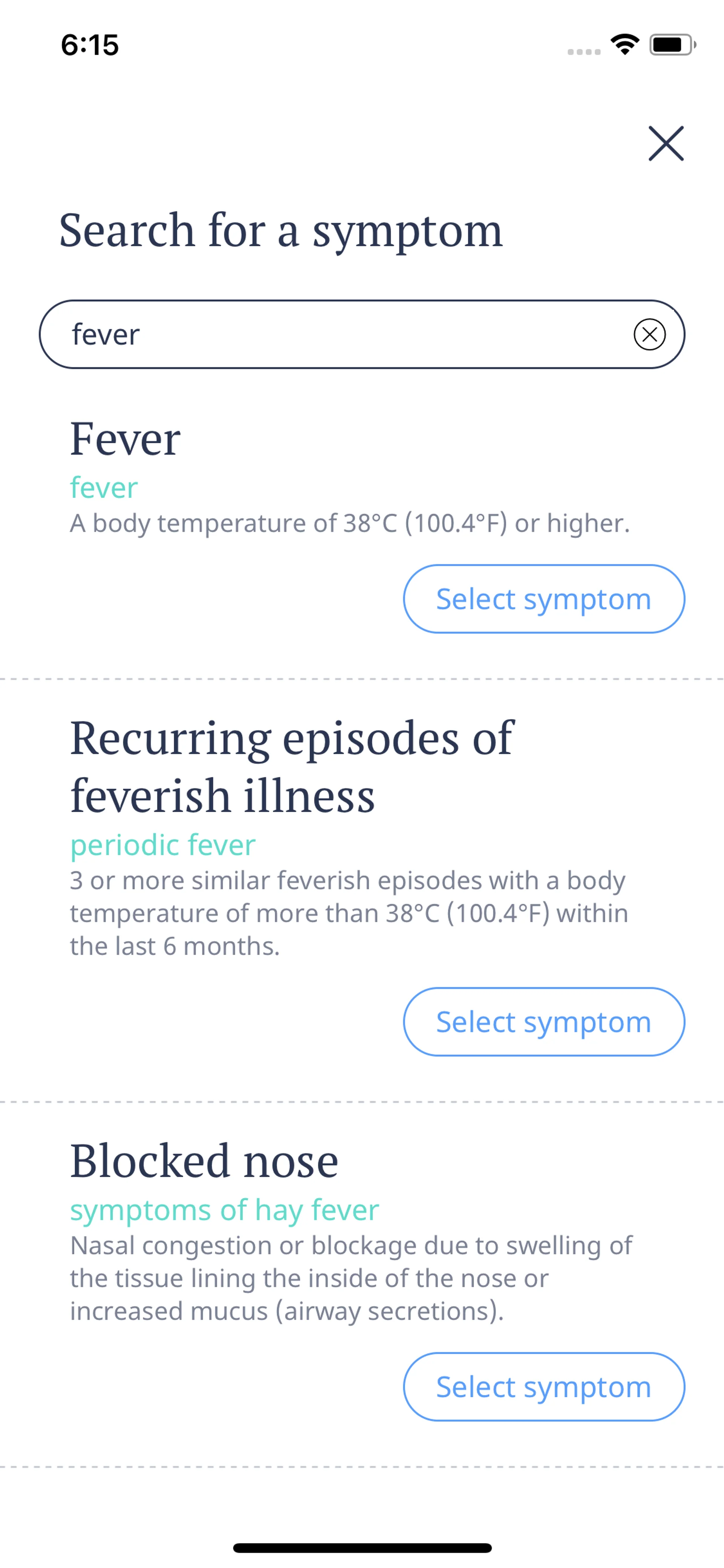
Task: Edit the symptom search field
Action: click(341, 334)
